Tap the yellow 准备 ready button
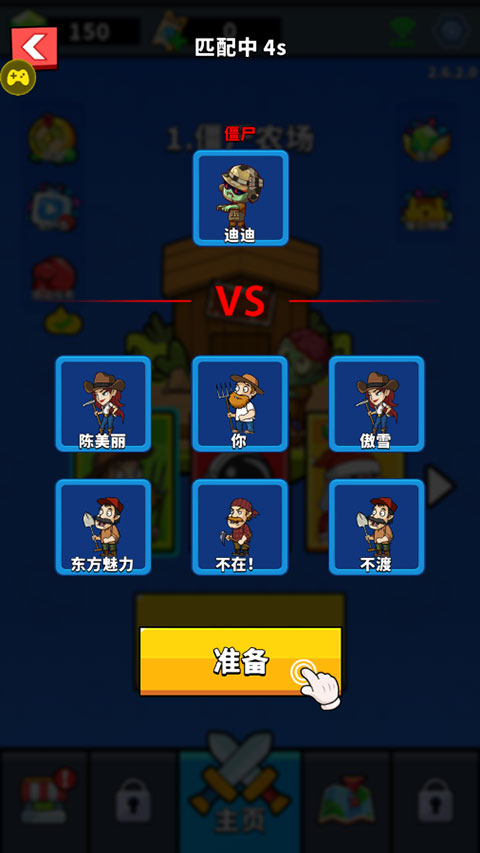 point(241,661)
